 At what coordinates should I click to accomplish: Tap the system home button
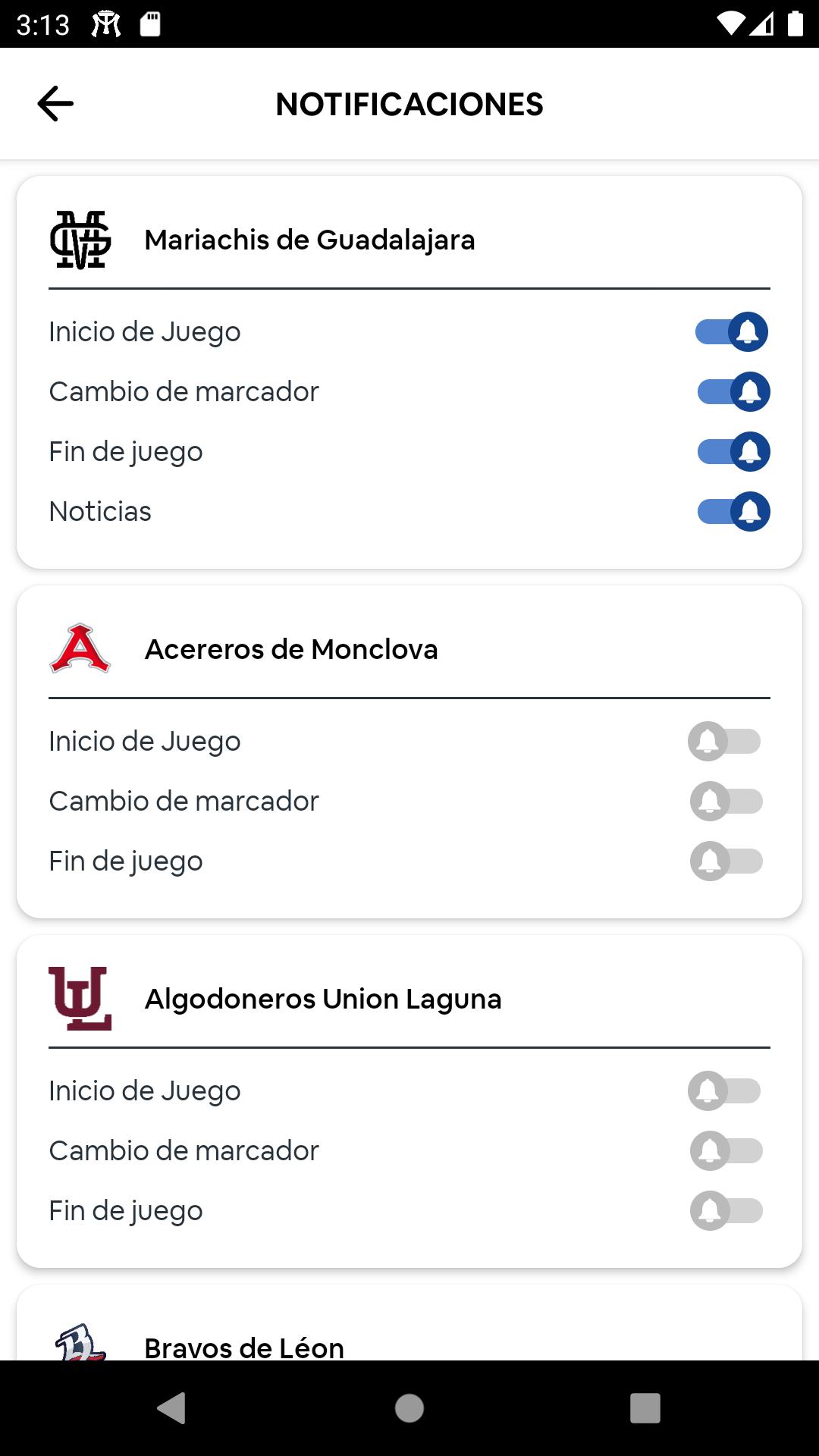[409, 1408]
